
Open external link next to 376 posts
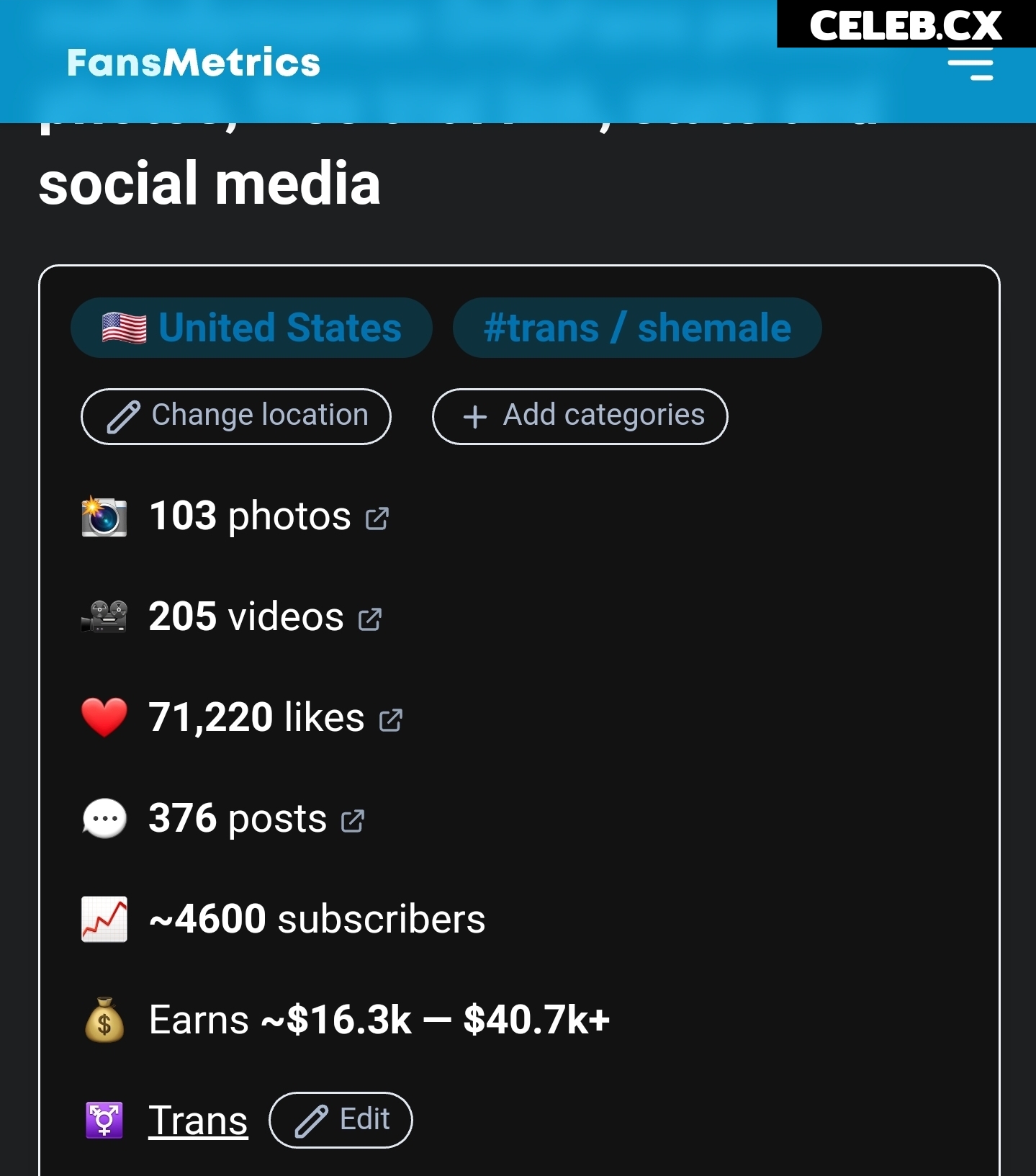click(x=353, y=821)
